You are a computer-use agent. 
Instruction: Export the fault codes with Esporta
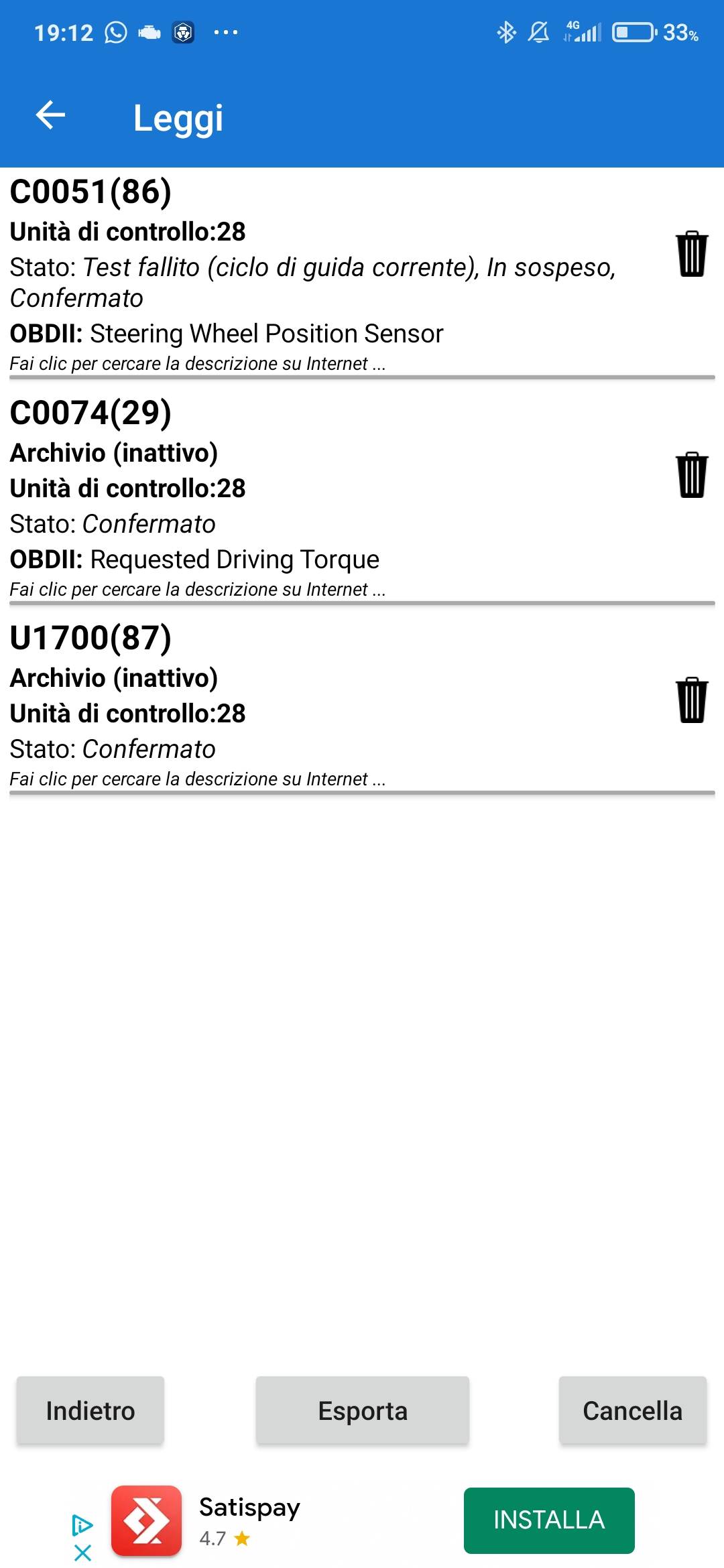click(363, 1411)
